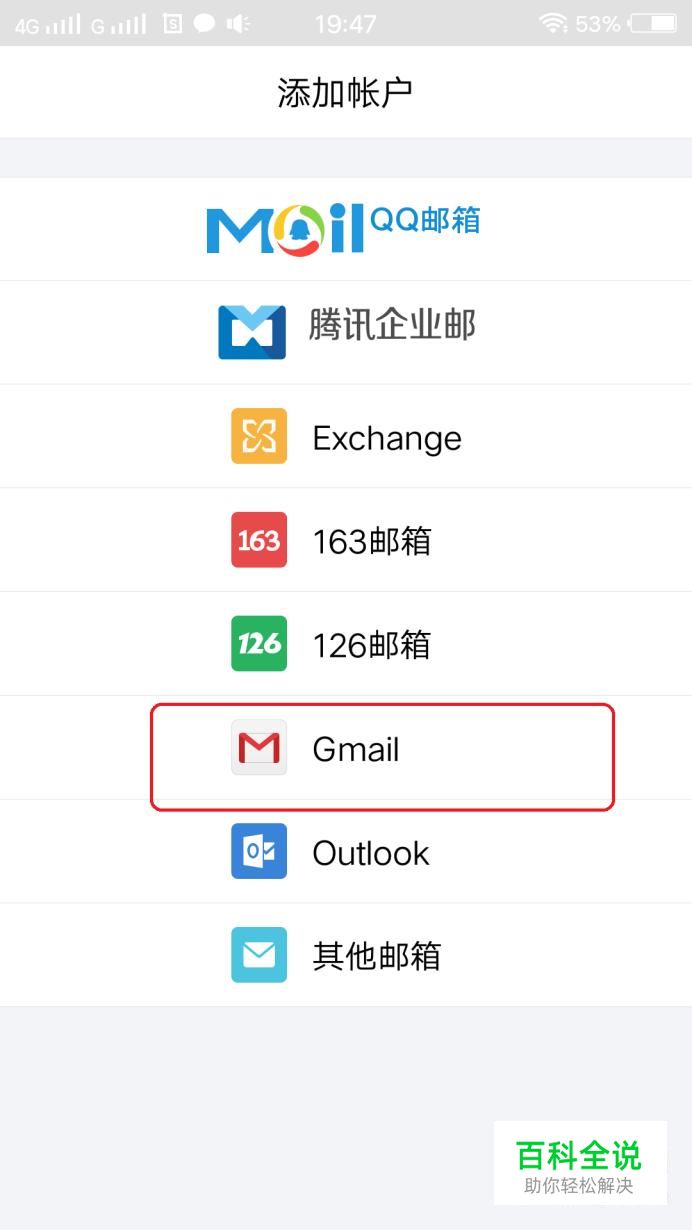Choose Outlook as the account type
The width and height of the screenshot is (692, 1230).
point(346,851)
